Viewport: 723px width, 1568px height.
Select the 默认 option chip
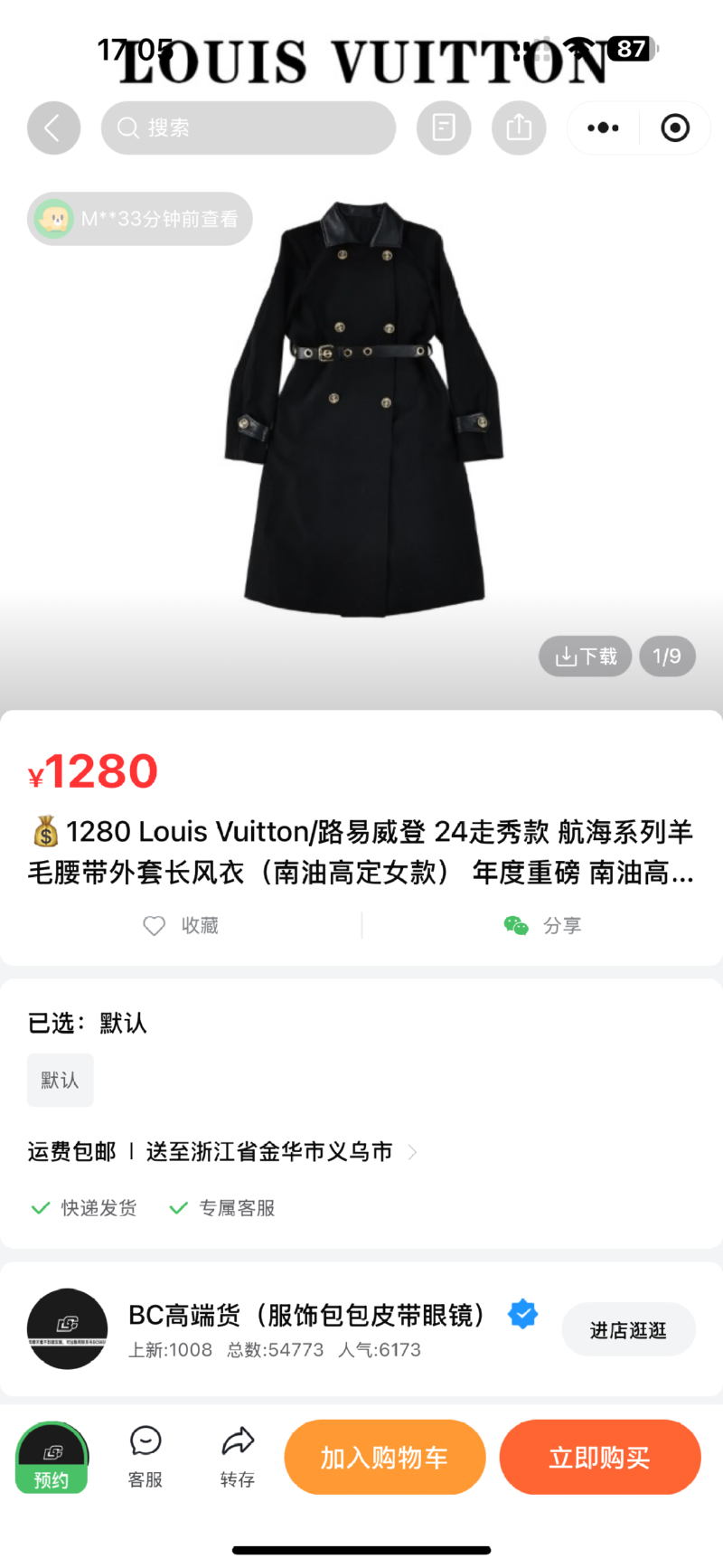pyautogui.click(x=60, y=1080)
